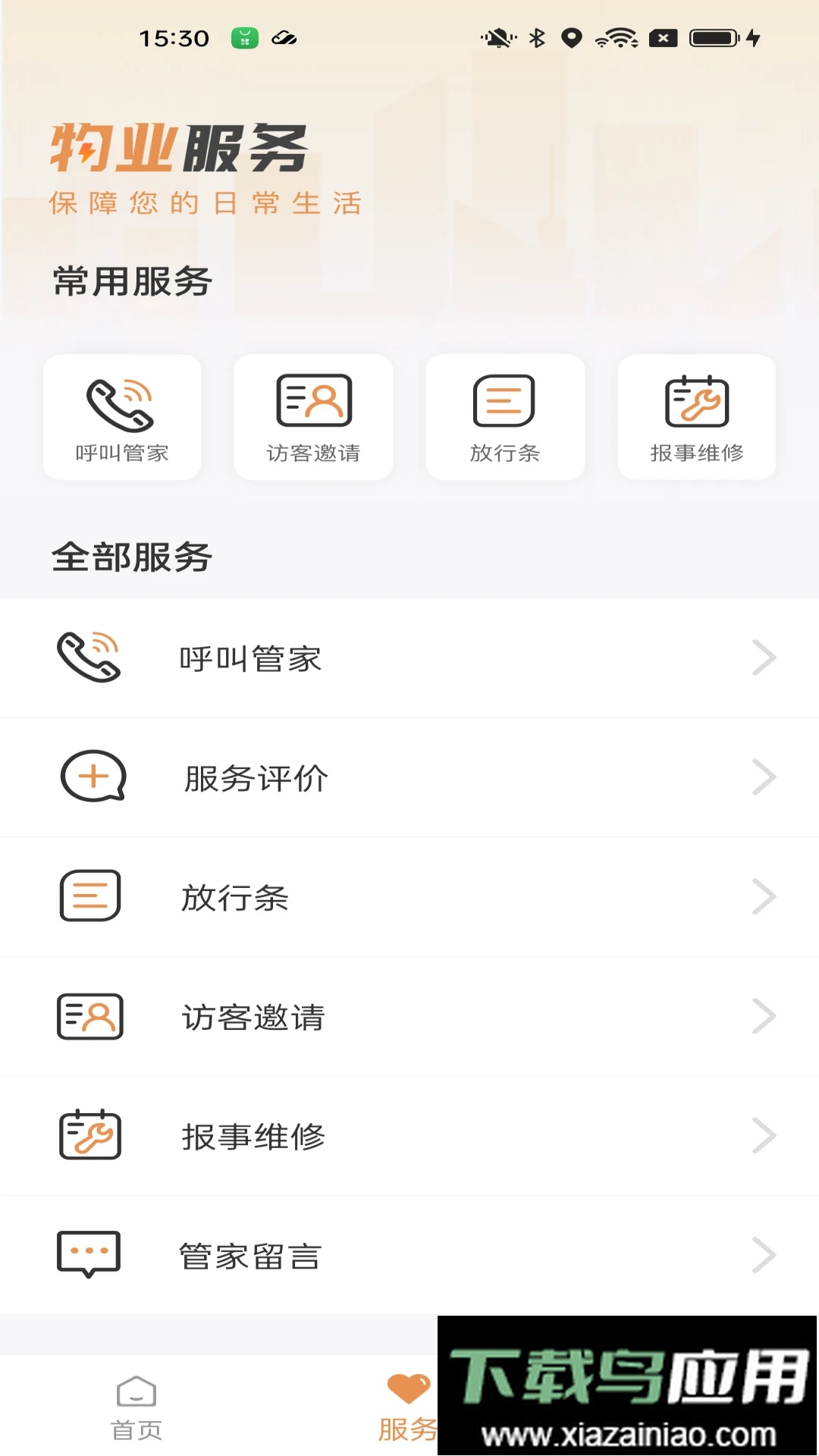The width and height of the screenshot is (819, 1456).
Task: Click the phone icon beside 呼叫管家 list item
Action: click(x=89, y=657)
